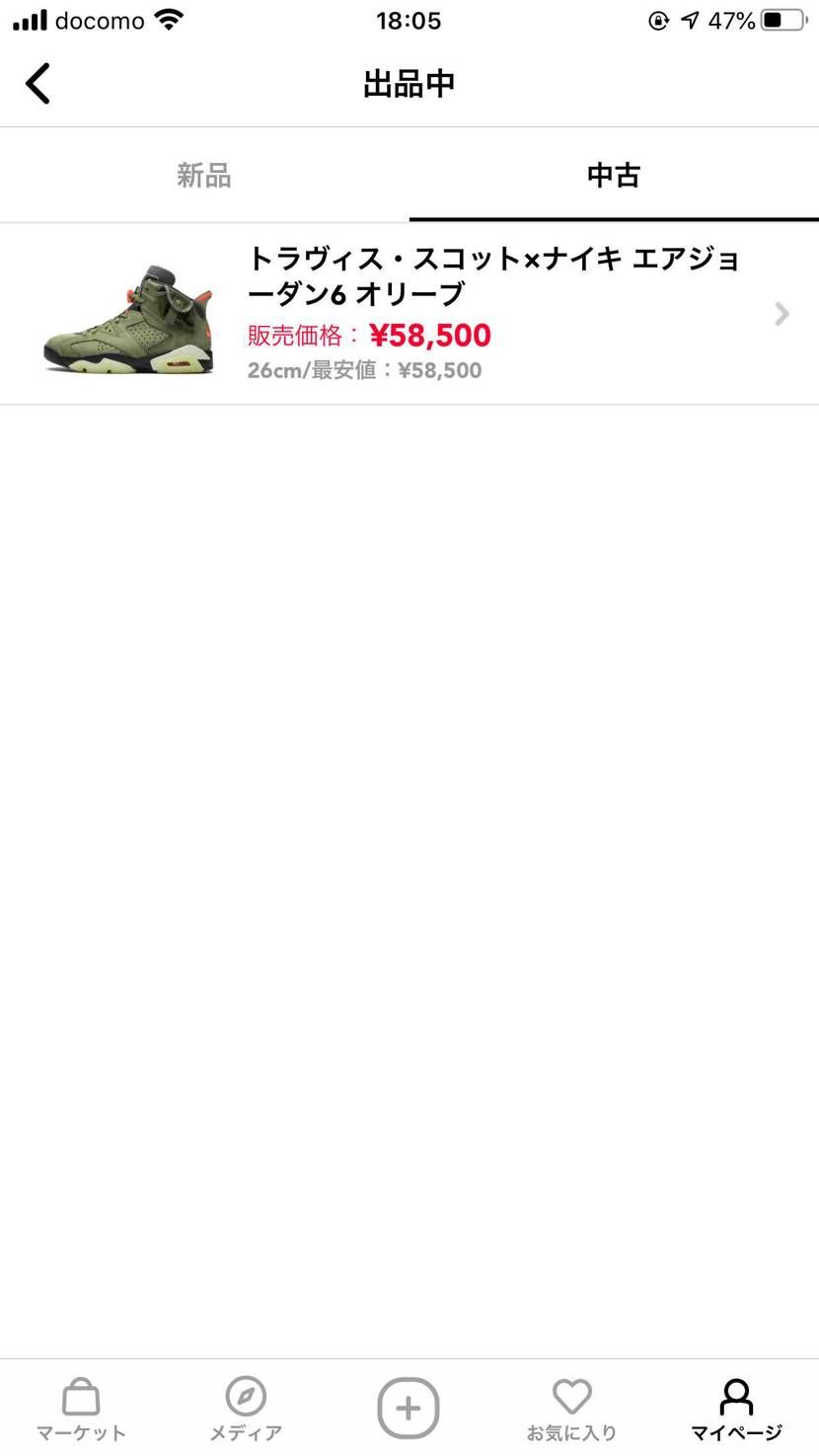Open the Travis Scott Jordan 6 listing details
The image size is (819, 1456).
pyautogui.click(x=444, y=313)
